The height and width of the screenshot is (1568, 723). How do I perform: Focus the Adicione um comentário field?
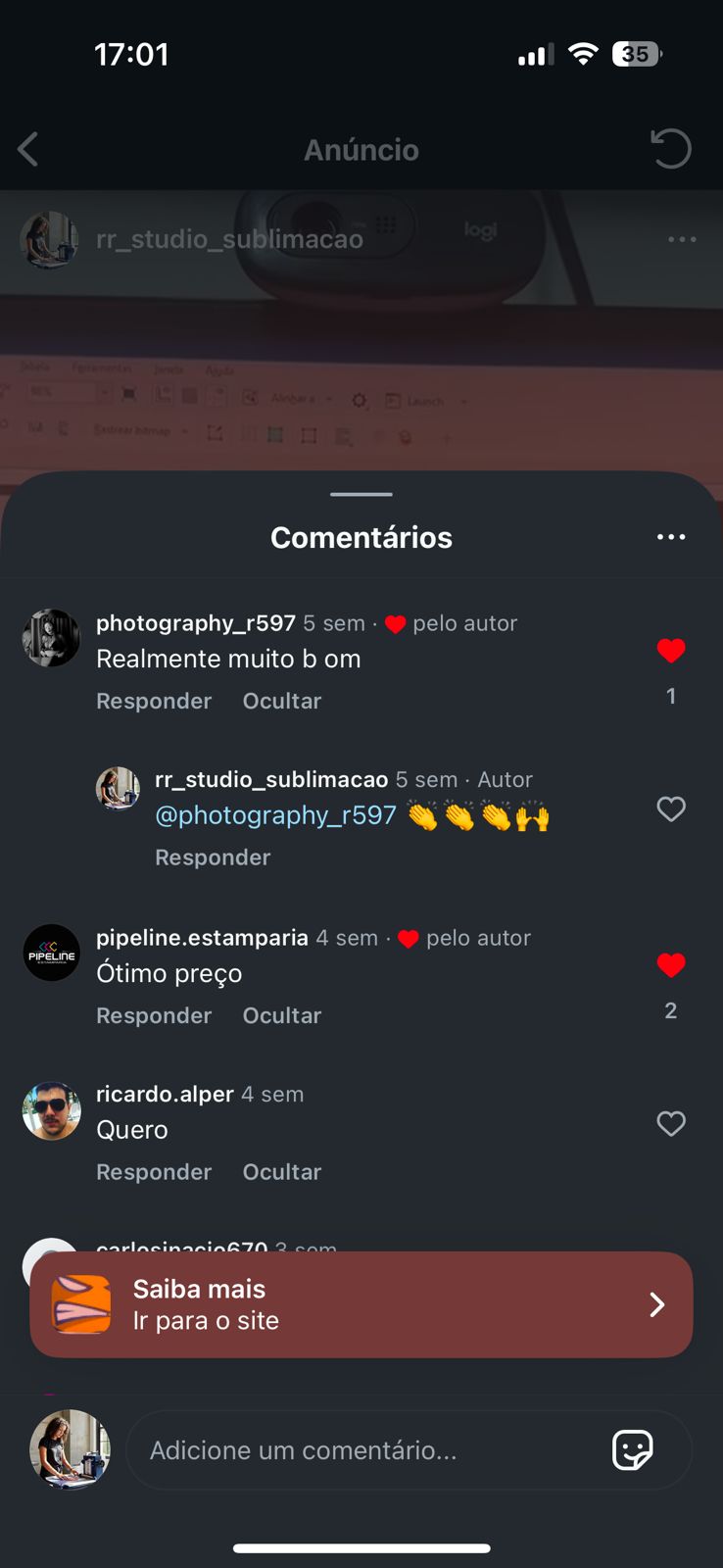tap(372, 1450)
